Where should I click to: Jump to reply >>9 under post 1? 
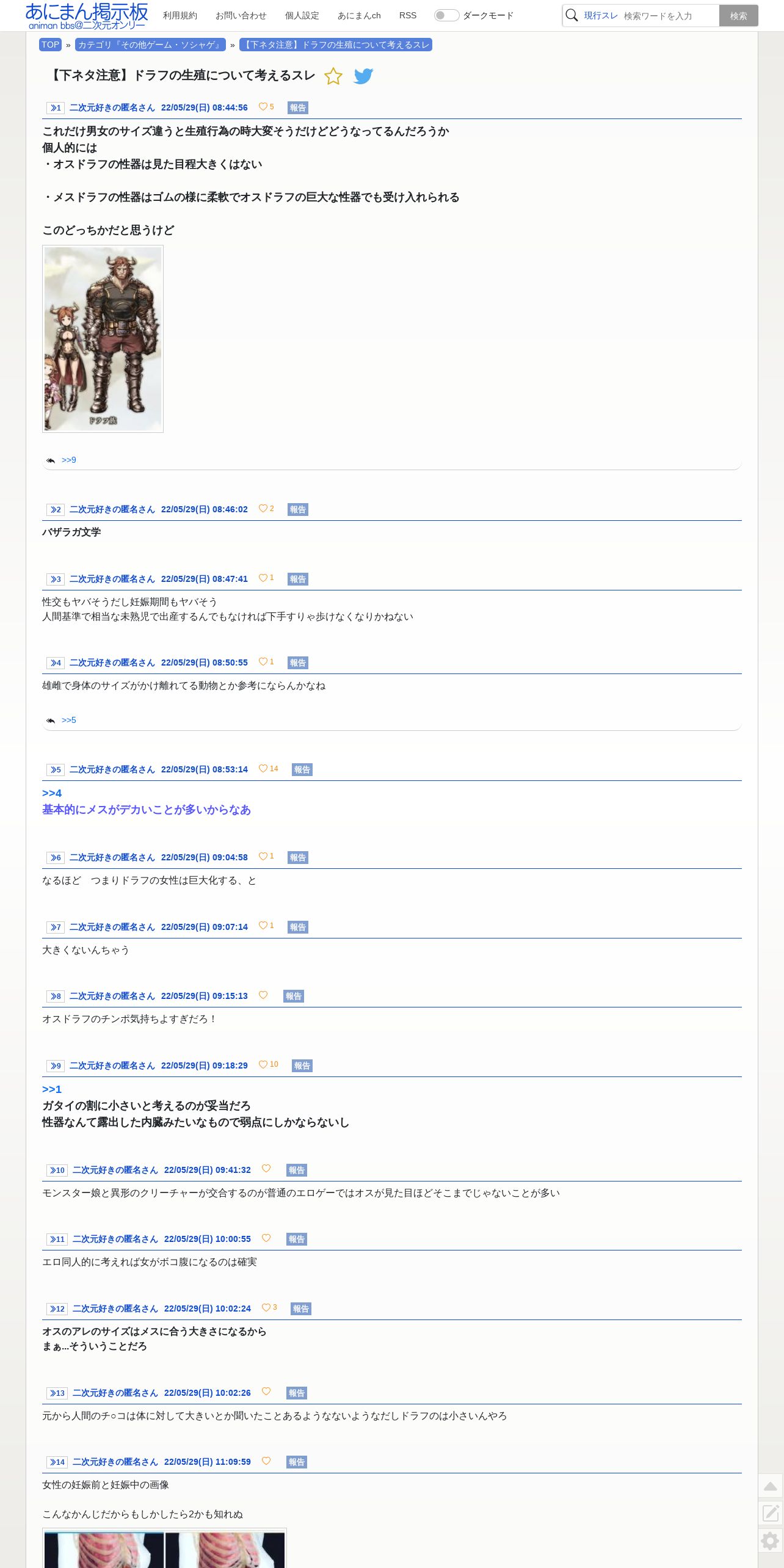click(x=69, y=460)
